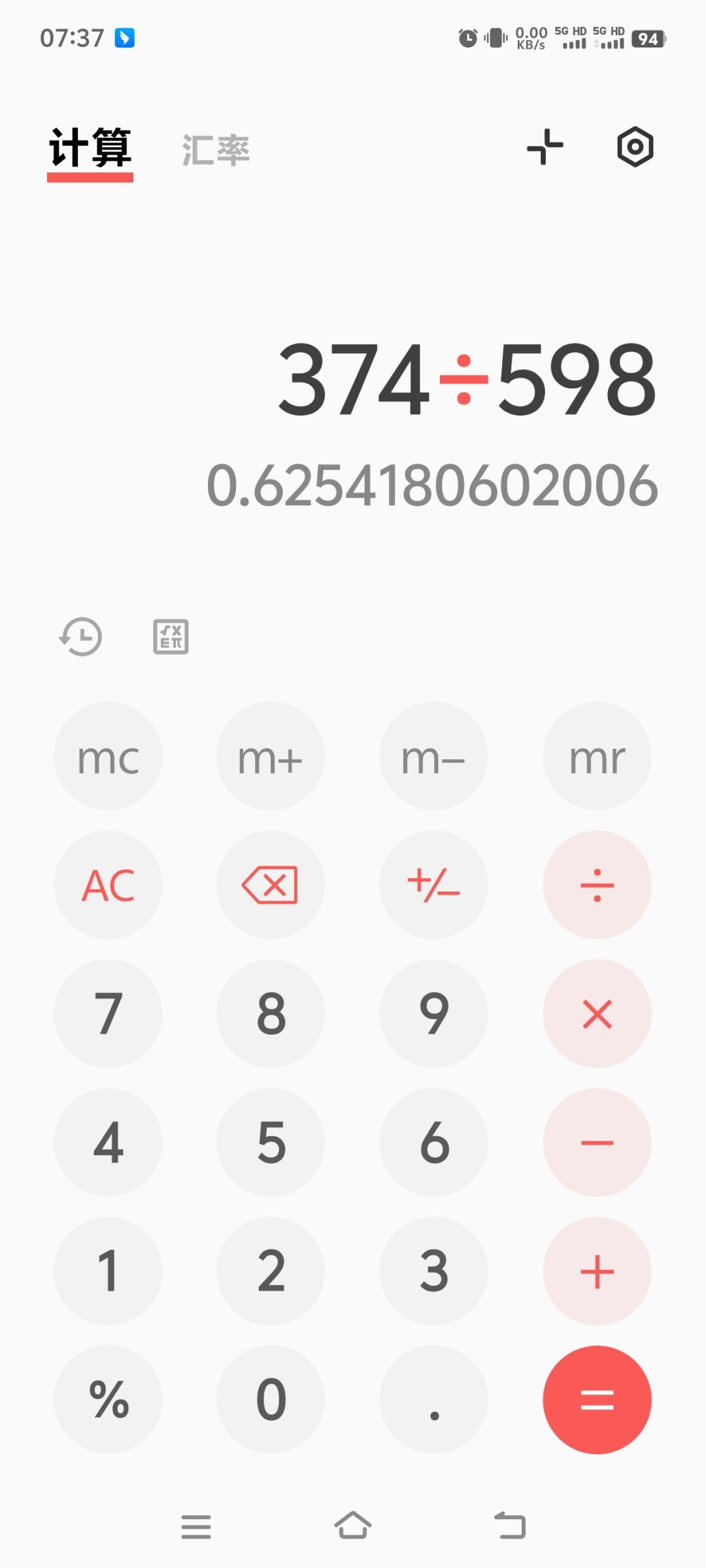Image resolution: width=706 pixels, height=1568 pixels.
Task: Tap the percent key
Action: tap(108, 1399)
